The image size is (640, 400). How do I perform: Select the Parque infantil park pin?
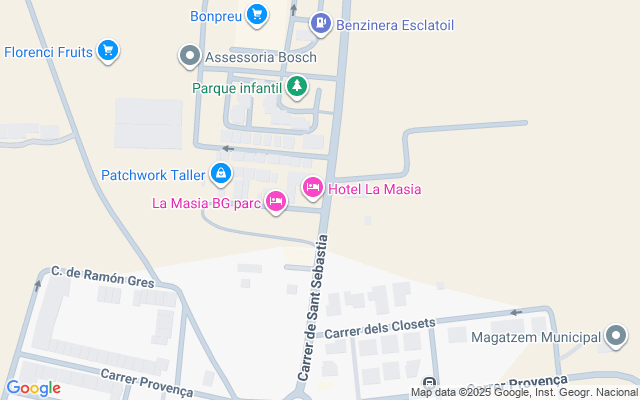click(296, 87)
